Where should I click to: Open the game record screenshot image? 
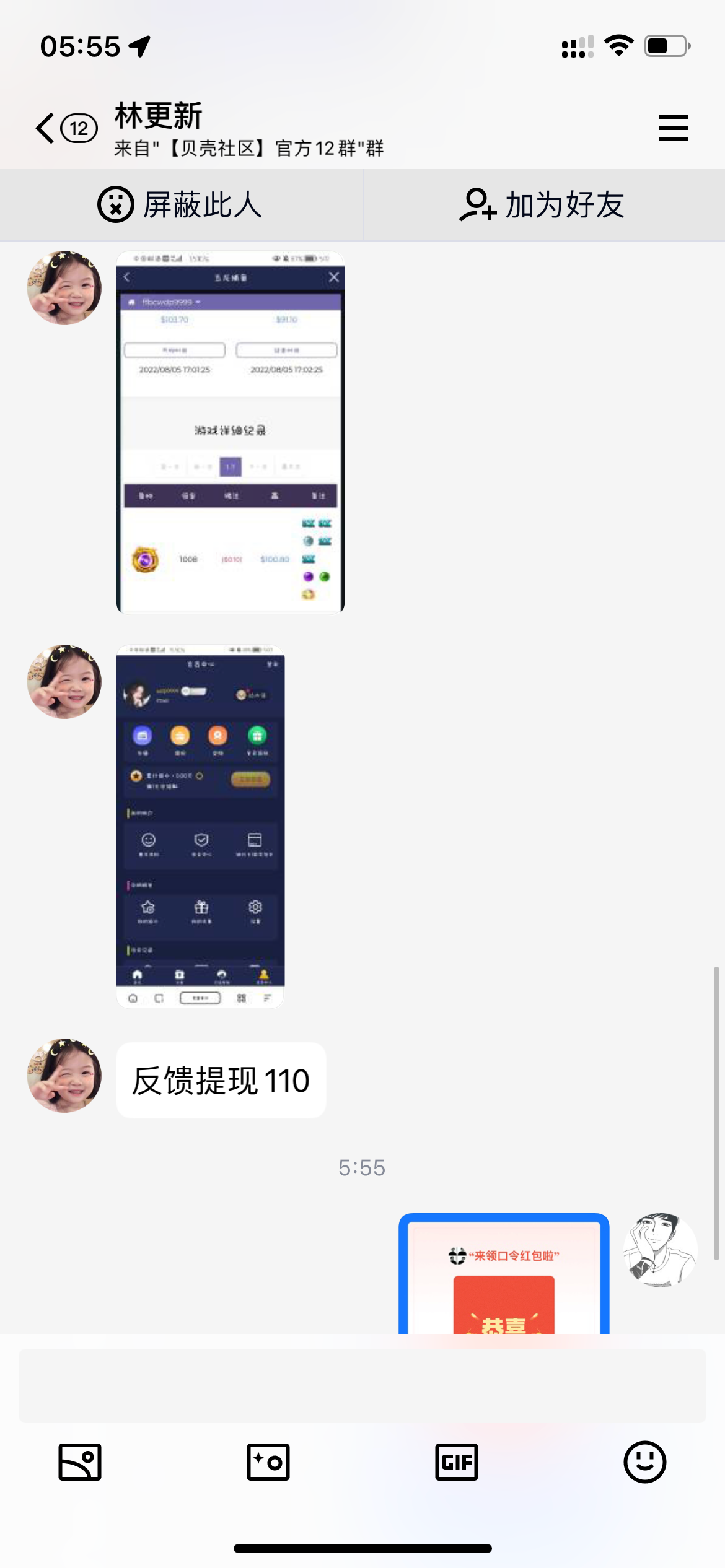point(231,432)
